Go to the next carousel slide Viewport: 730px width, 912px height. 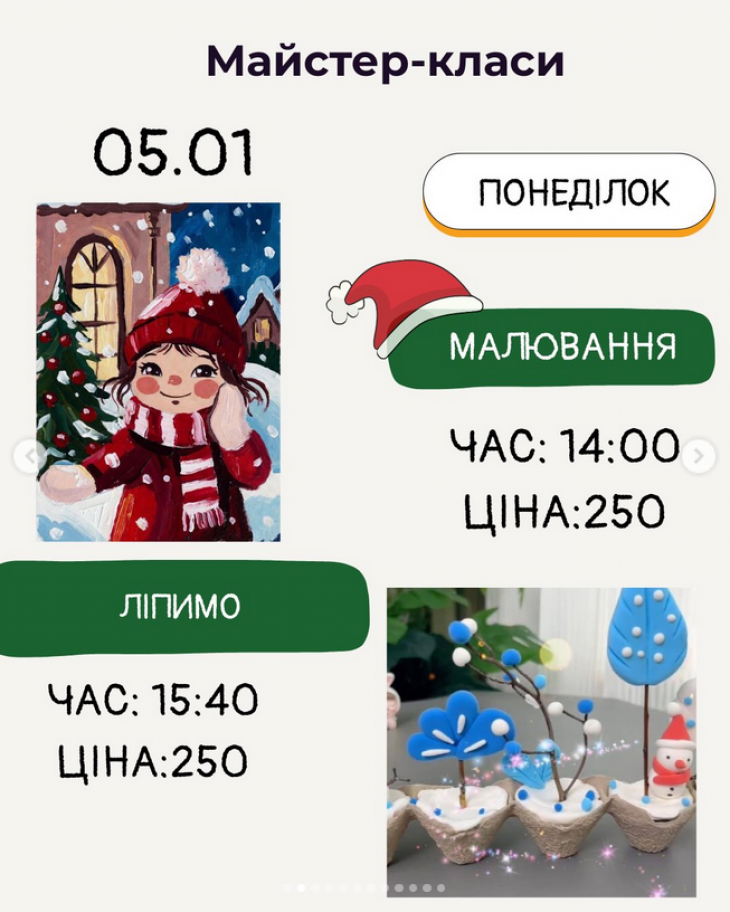click(698, 457)
